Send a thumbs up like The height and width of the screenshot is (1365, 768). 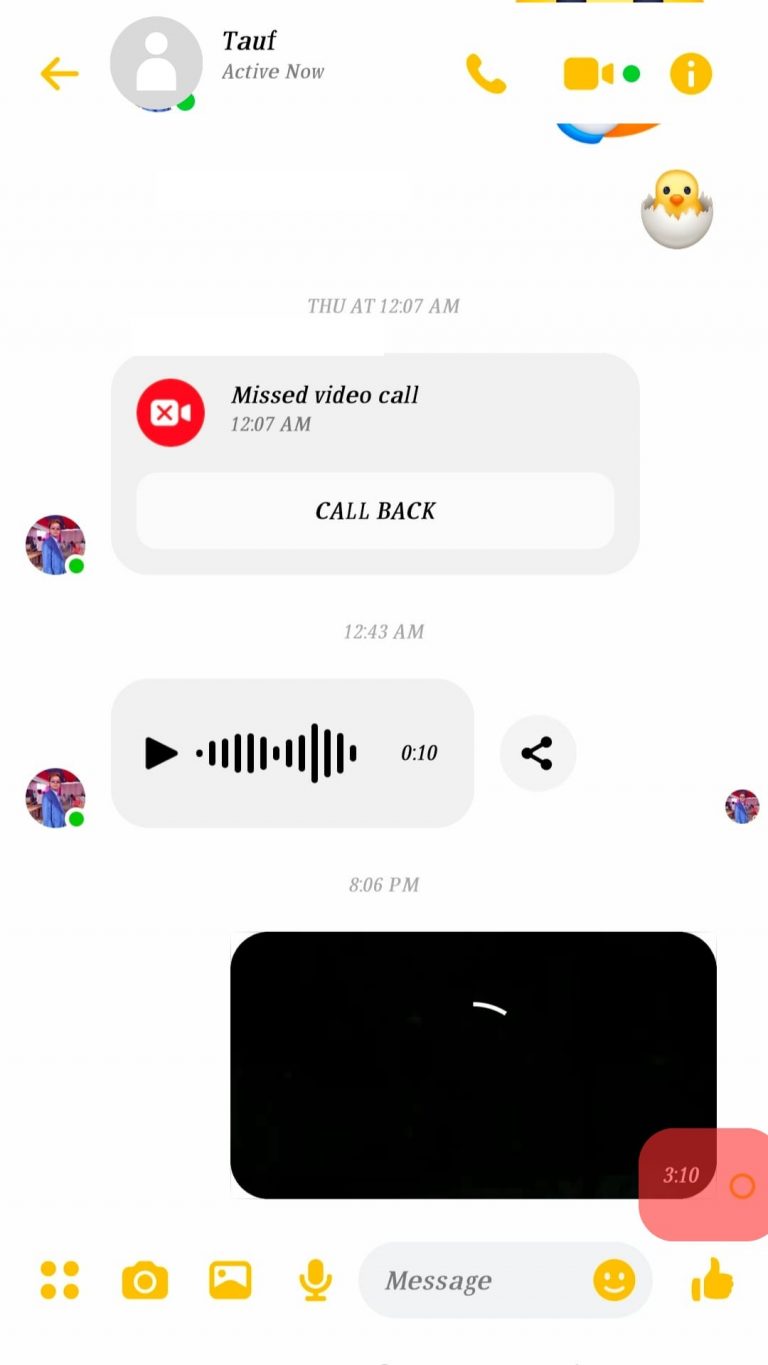(x=711, y=1280)
